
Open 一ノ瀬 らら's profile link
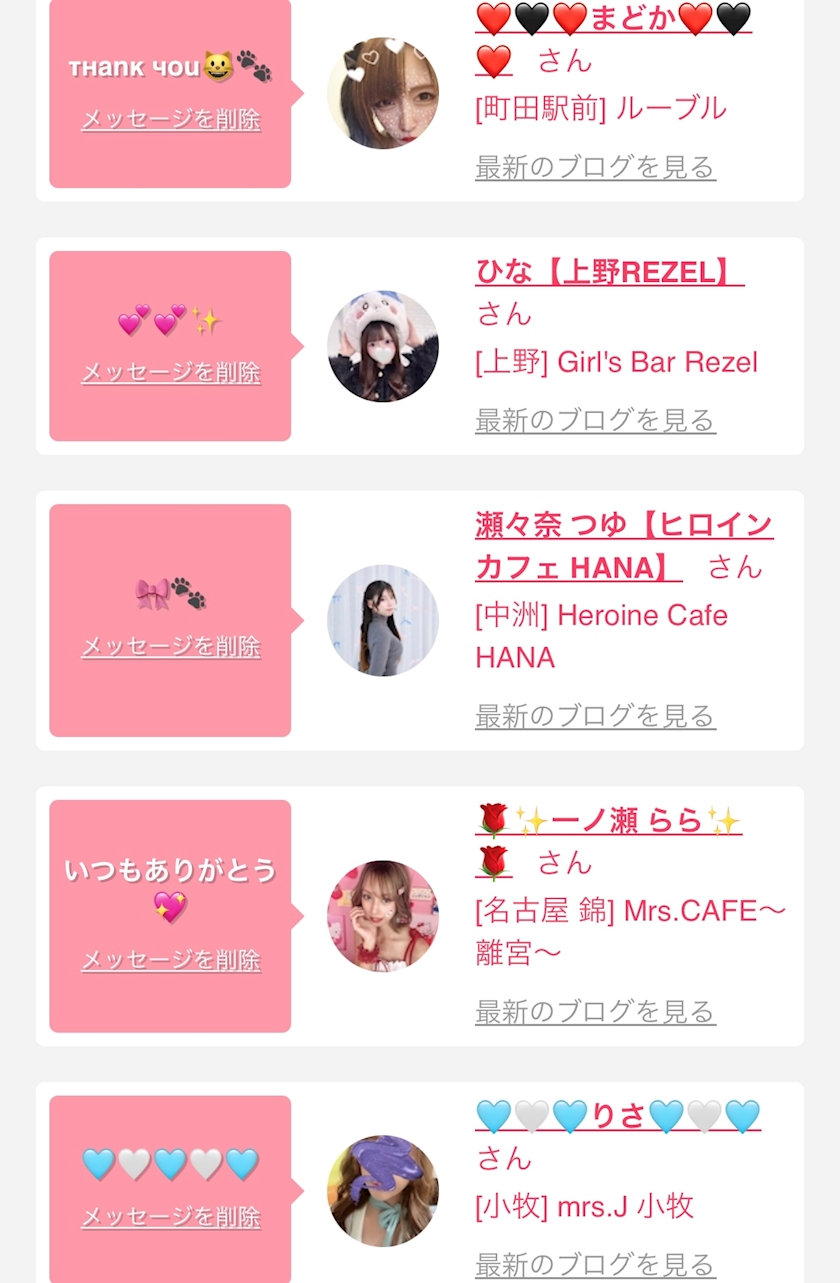point(608,841)
